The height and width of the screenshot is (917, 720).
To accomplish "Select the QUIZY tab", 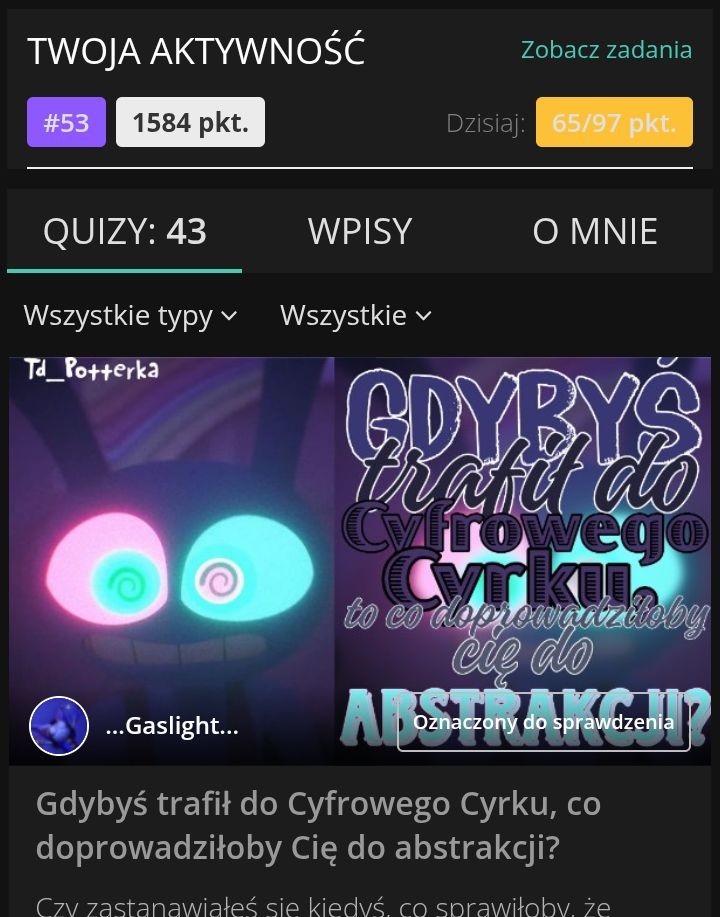I will coord(125,231).
